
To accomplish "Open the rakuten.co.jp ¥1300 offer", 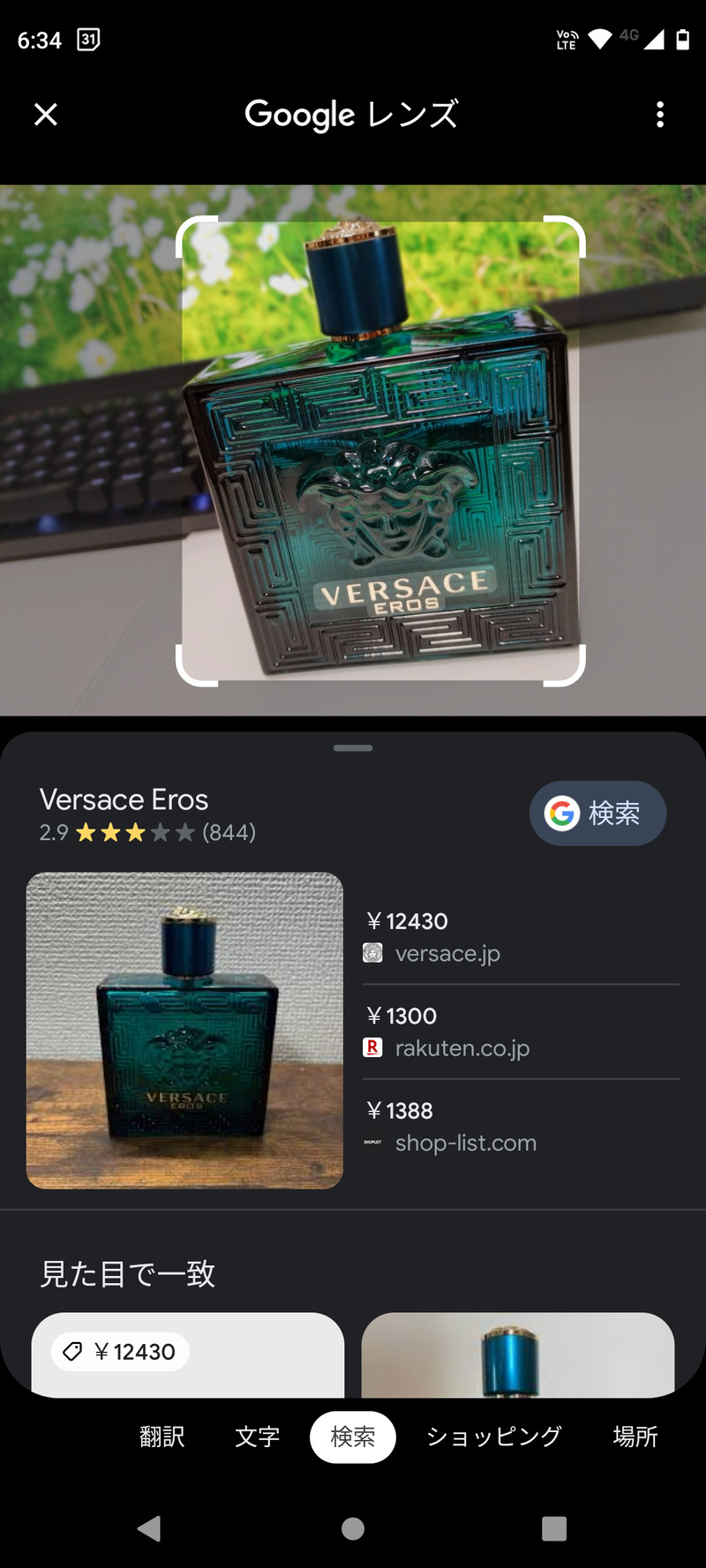I will (x=521, y=1032).
